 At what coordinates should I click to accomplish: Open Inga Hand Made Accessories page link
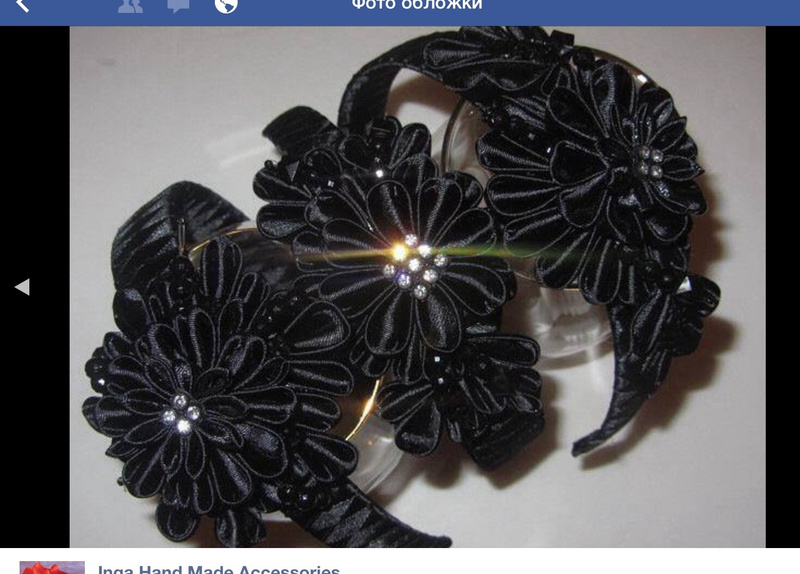click(x=219, y=569)
